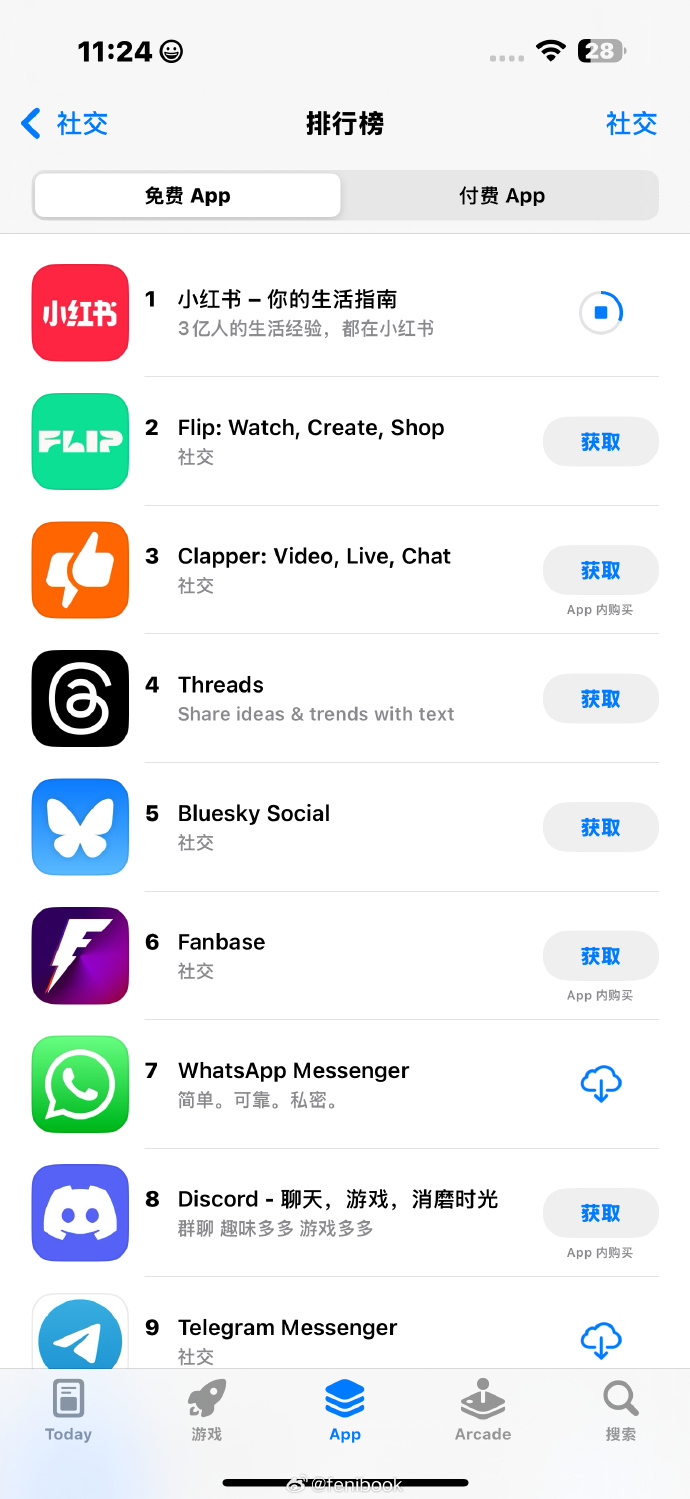The width and height of the screenshot is (690, 1499).
Task: Select the 免费 App segment
Action: click(188, 196)
